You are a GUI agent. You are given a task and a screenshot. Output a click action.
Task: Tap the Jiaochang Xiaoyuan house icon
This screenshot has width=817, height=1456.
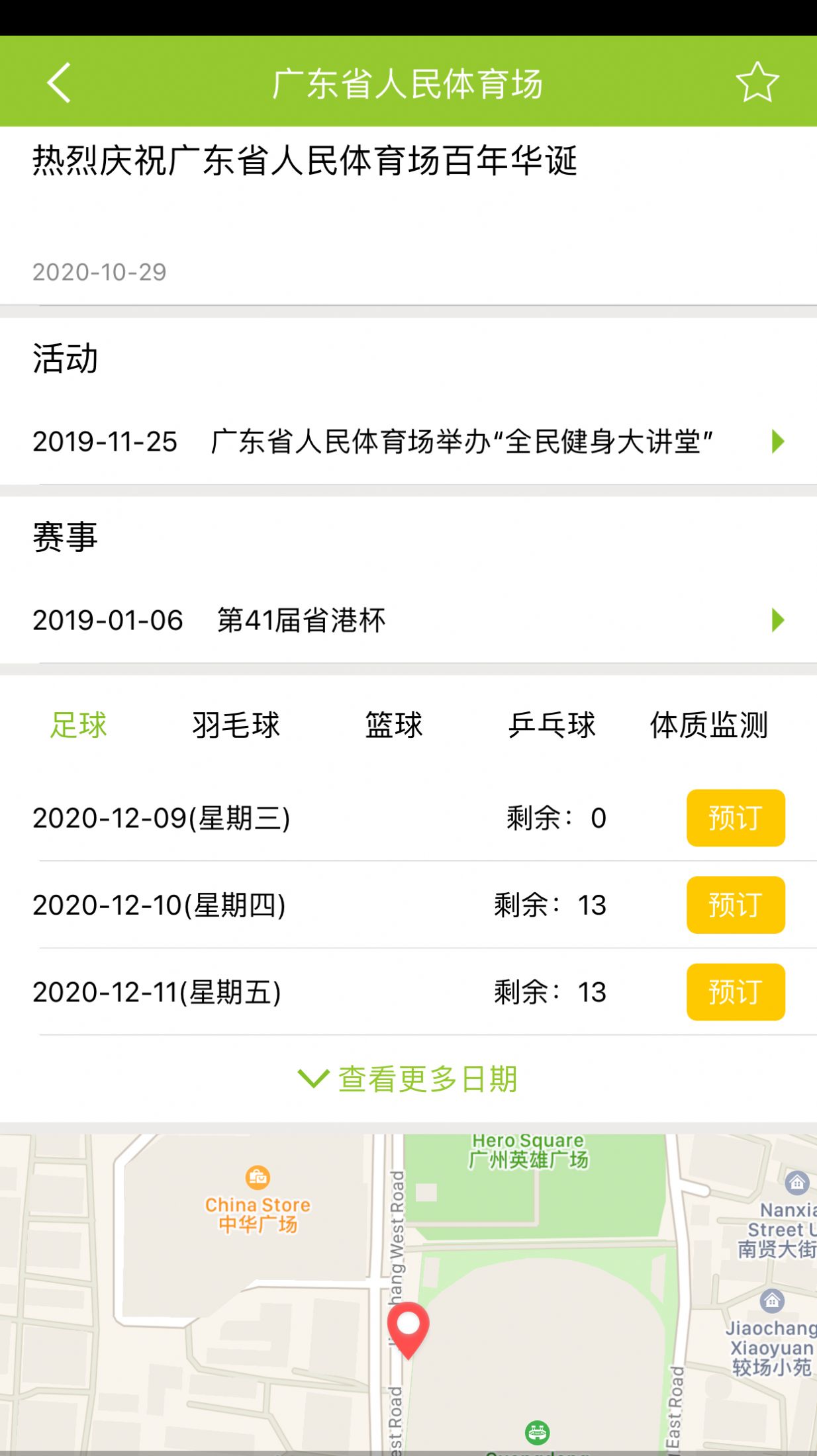pyautogui.click(x=772, y=1299)
